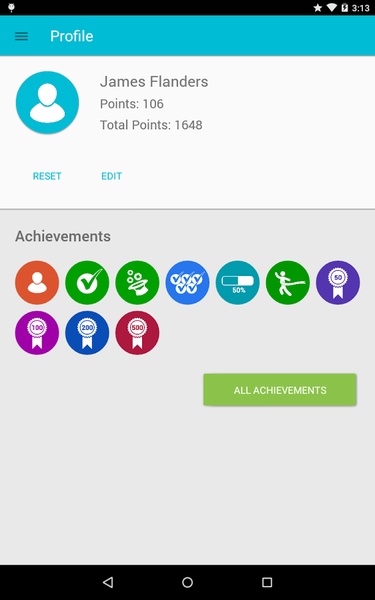Open the multiple checkmarks achievement badge
The height and width of the screenshot is (600, 375).
(x=188, y=282)
